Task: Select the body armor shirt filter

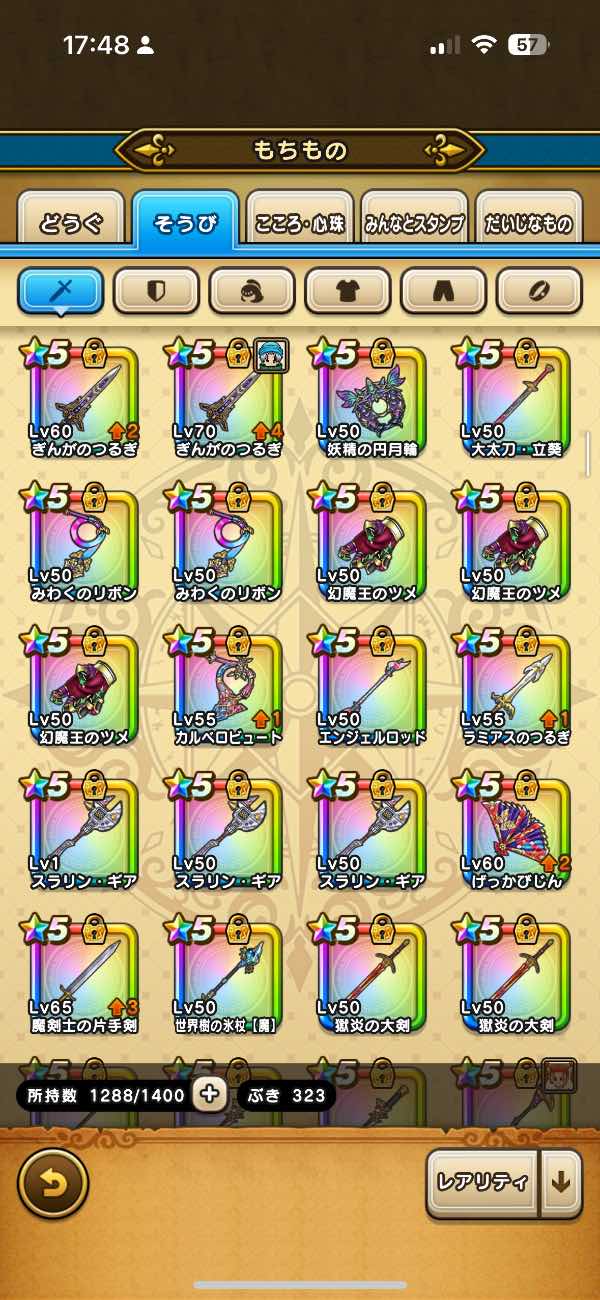Action: coord(348,291)
